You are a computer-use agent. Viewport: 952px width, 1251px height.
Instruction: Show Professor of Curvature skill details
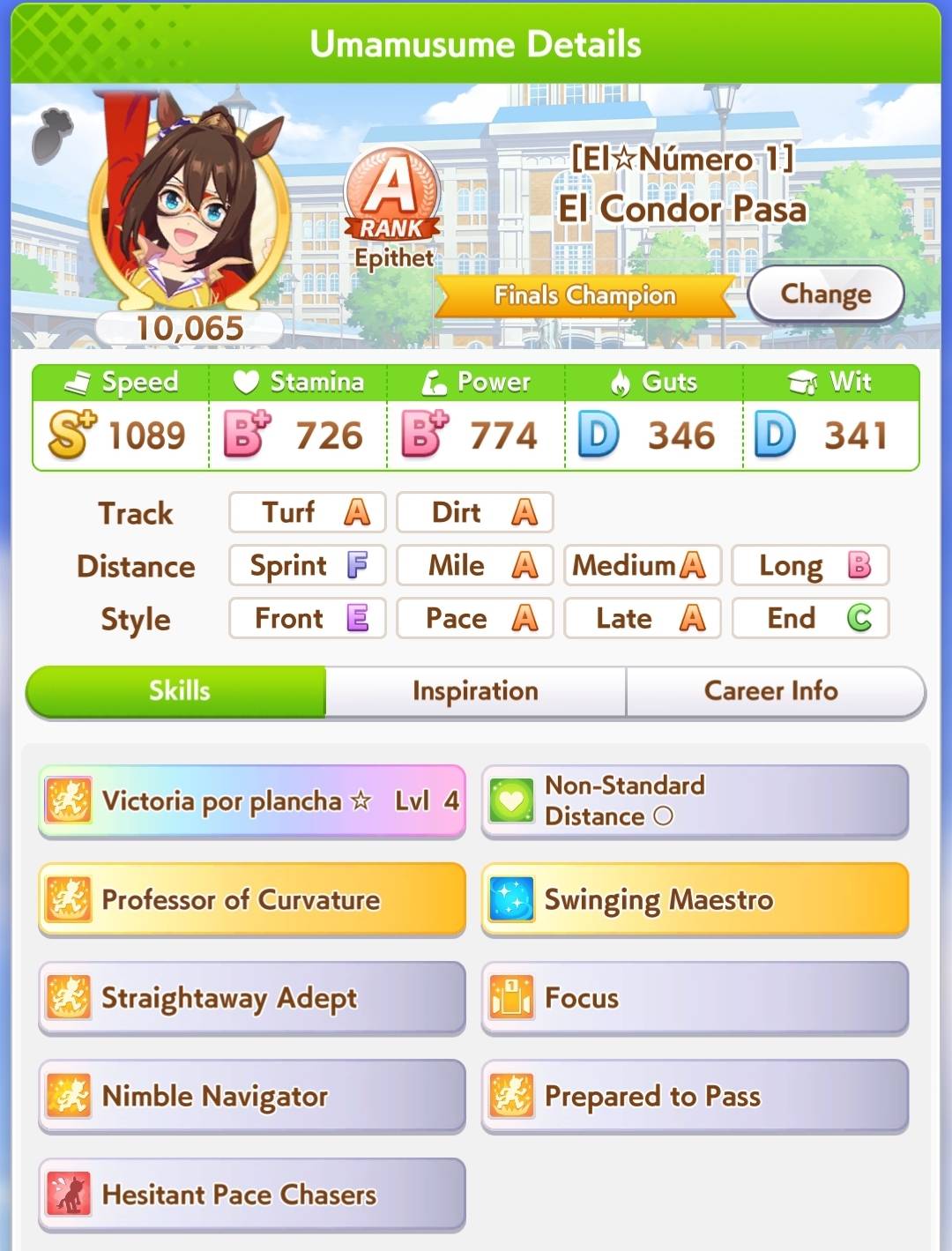point(252,899)
